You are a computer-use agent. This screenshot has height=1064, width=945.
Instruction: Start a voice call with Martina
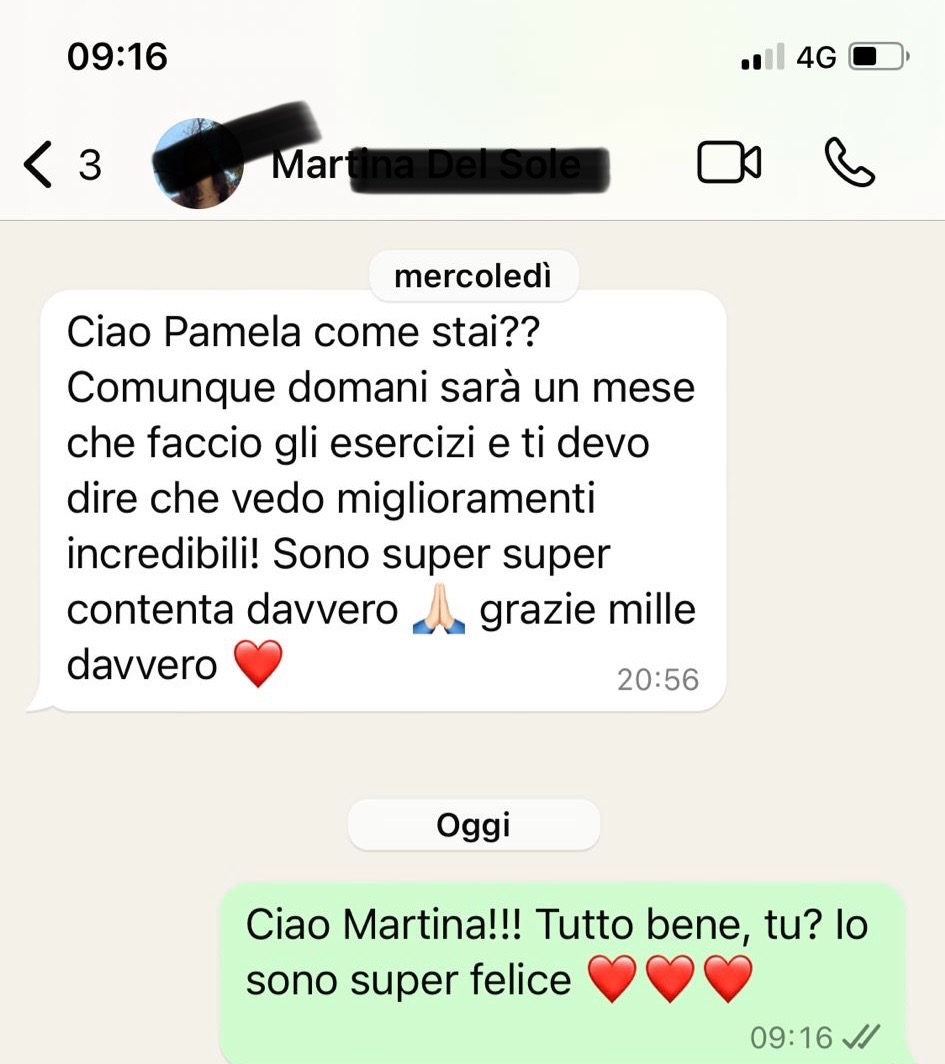pos(849,163)
